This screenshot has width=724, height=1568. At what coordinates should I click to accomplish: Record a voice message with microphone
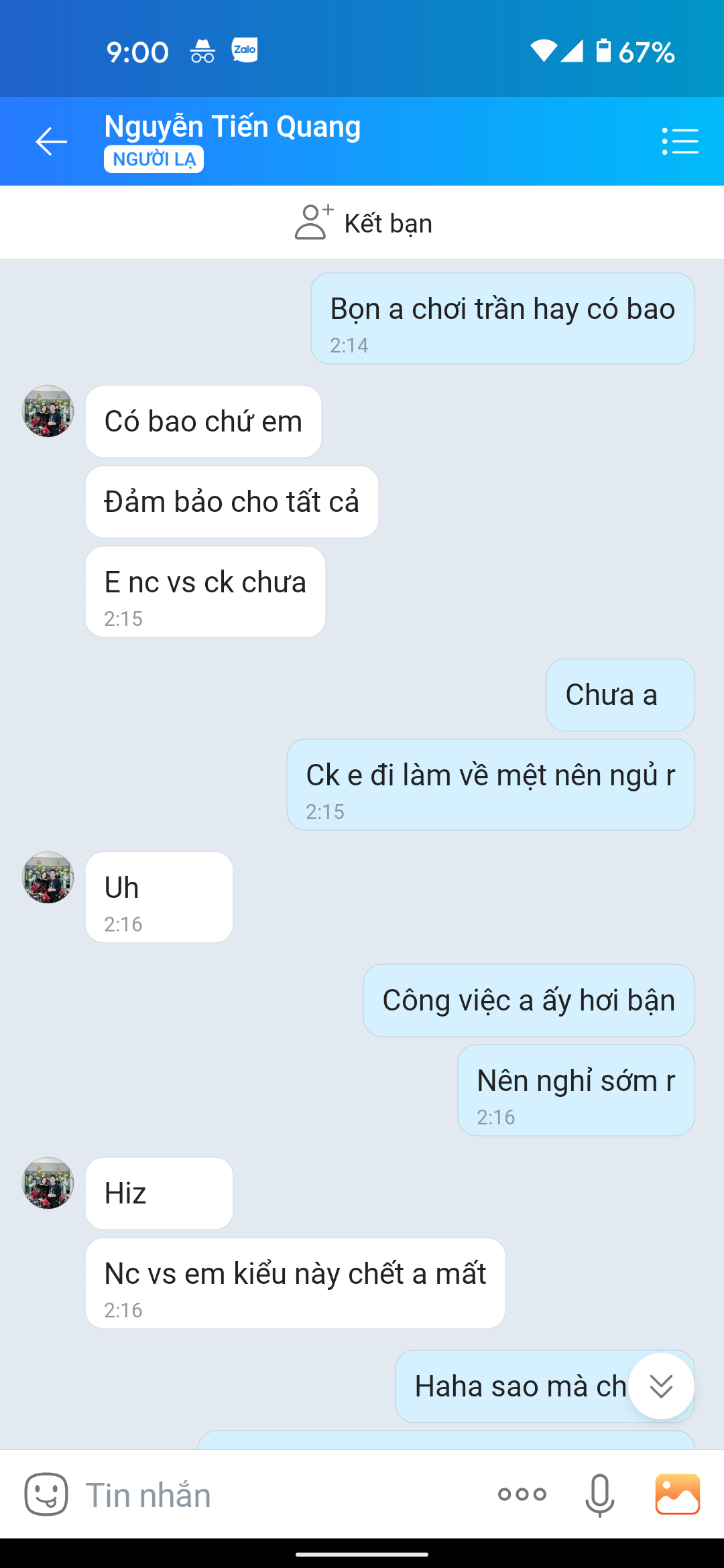[x=599, y=1494]
